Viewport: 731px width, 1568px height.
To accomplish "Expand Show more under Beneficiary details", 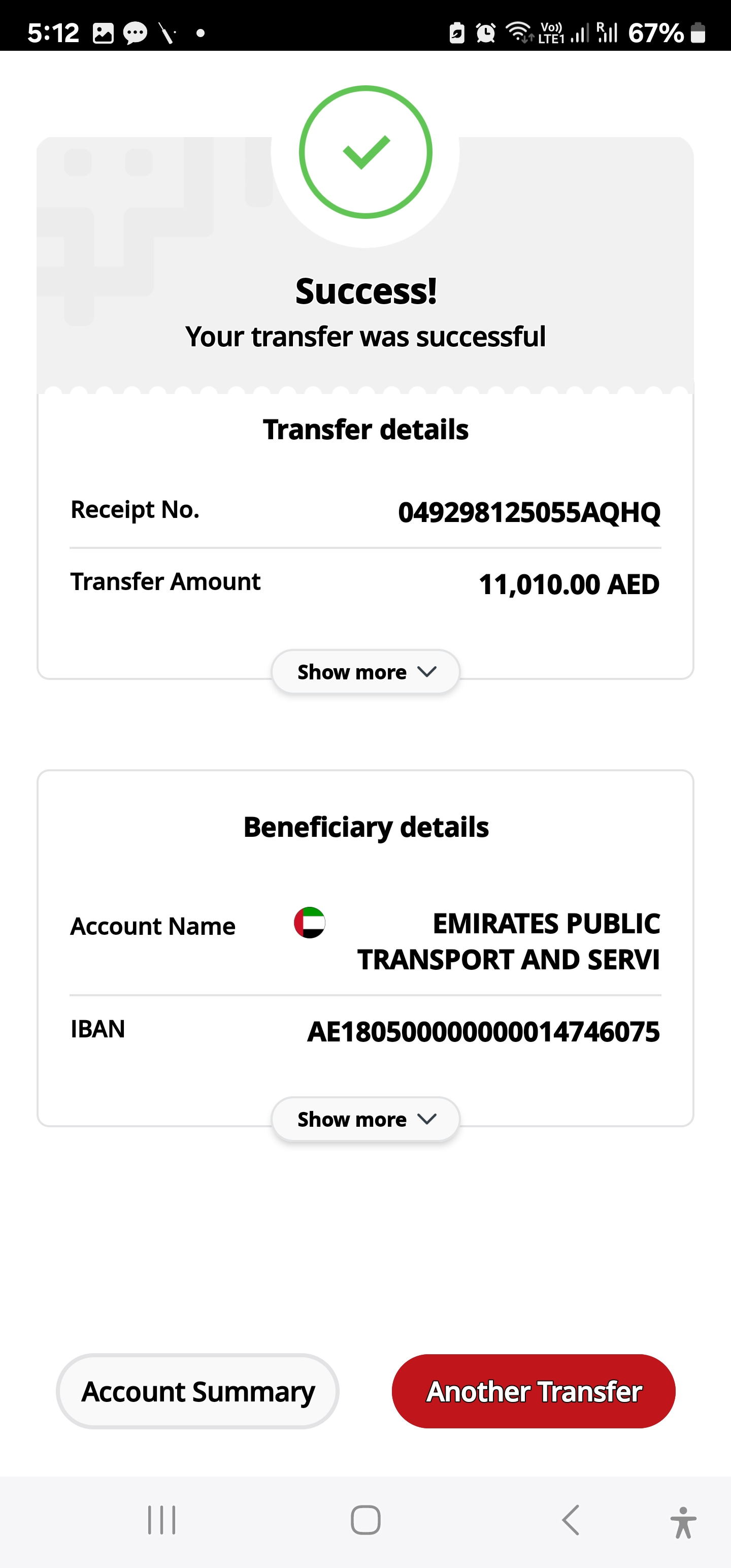I will tap(365, 1119).
